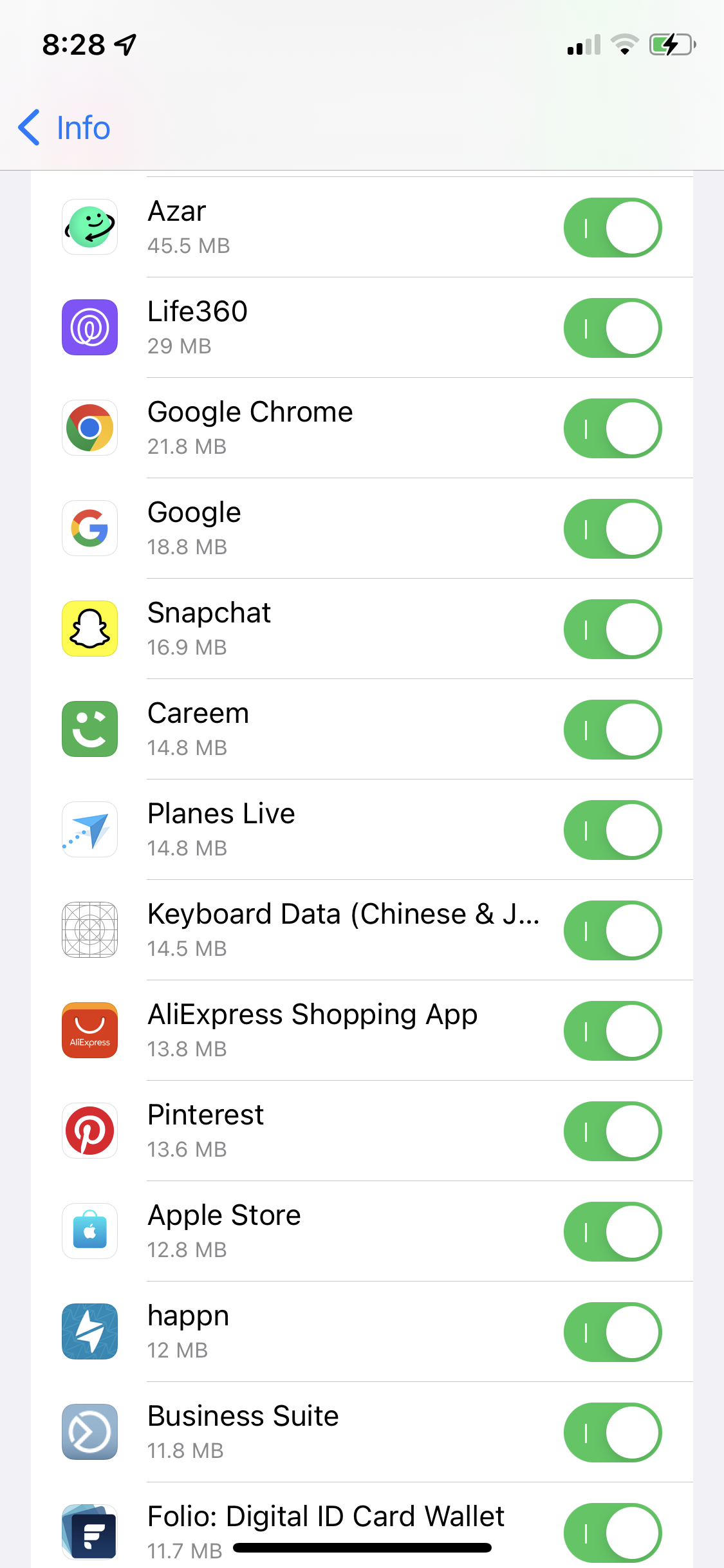Disable Folio: Digital ID Card Wallet toggle

pyautogui.click(x=612, y=1532)
